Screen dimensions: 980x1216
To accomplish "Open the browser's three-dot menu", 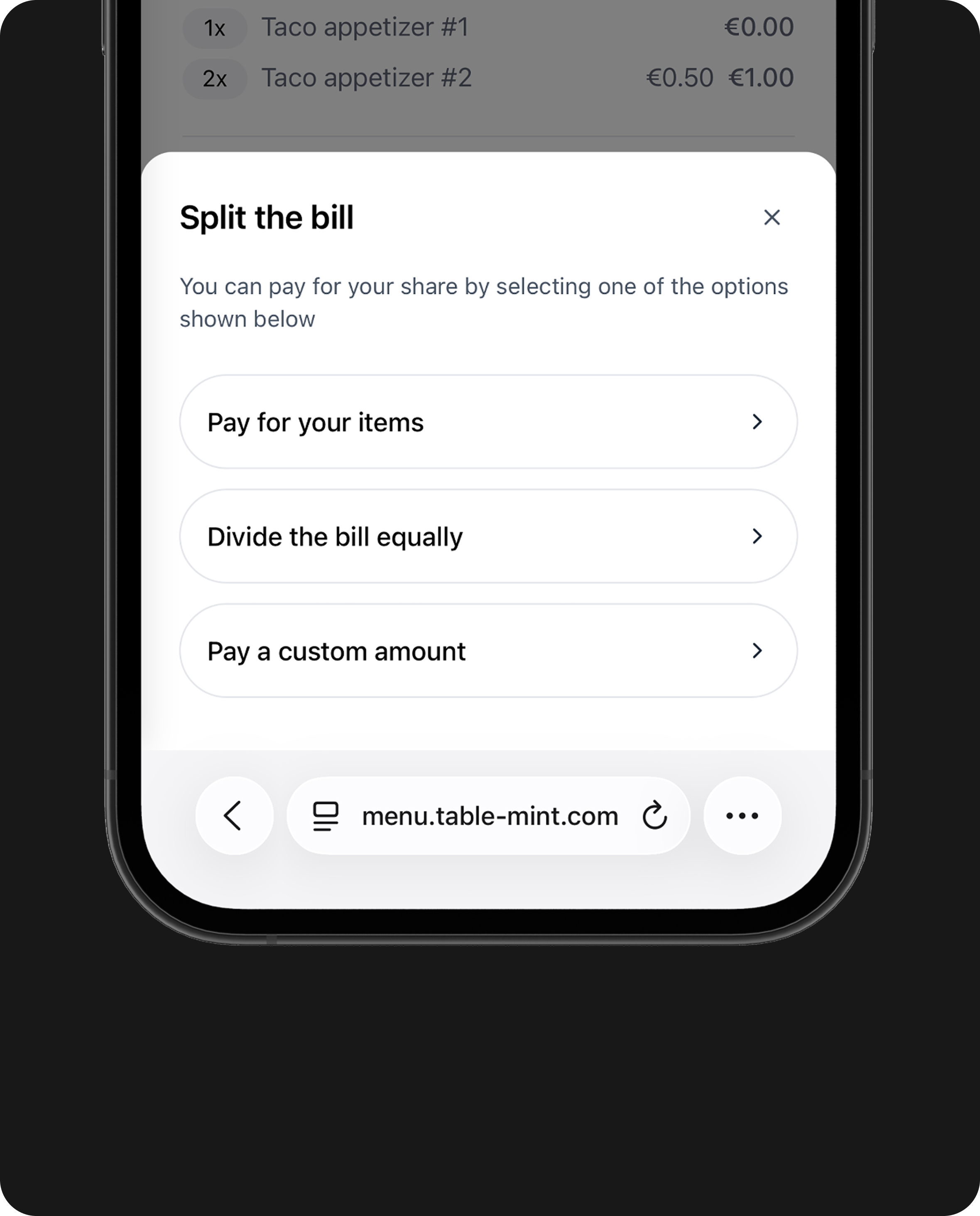I will (742, 815).
